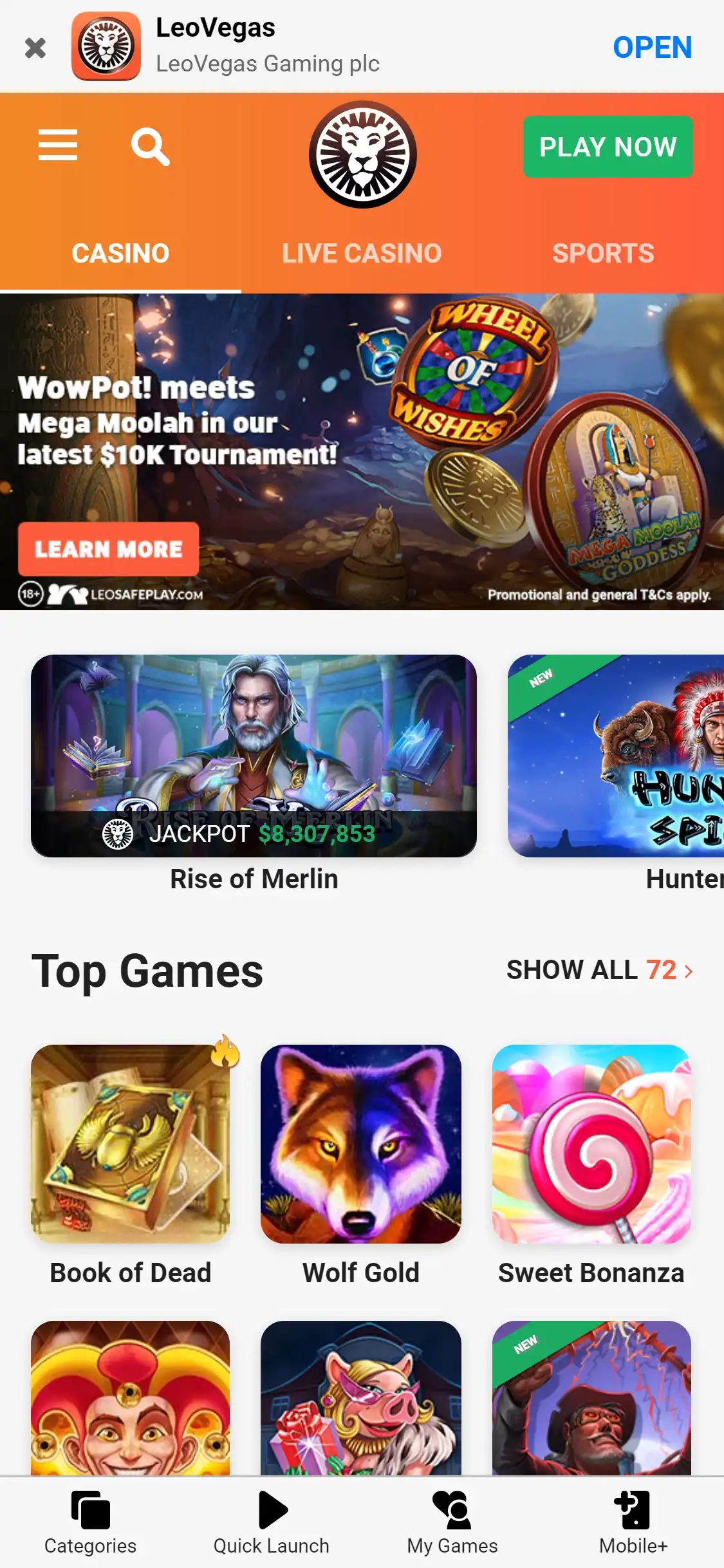Tap OPEN on the LeoVegas app banner

(651, 48)
